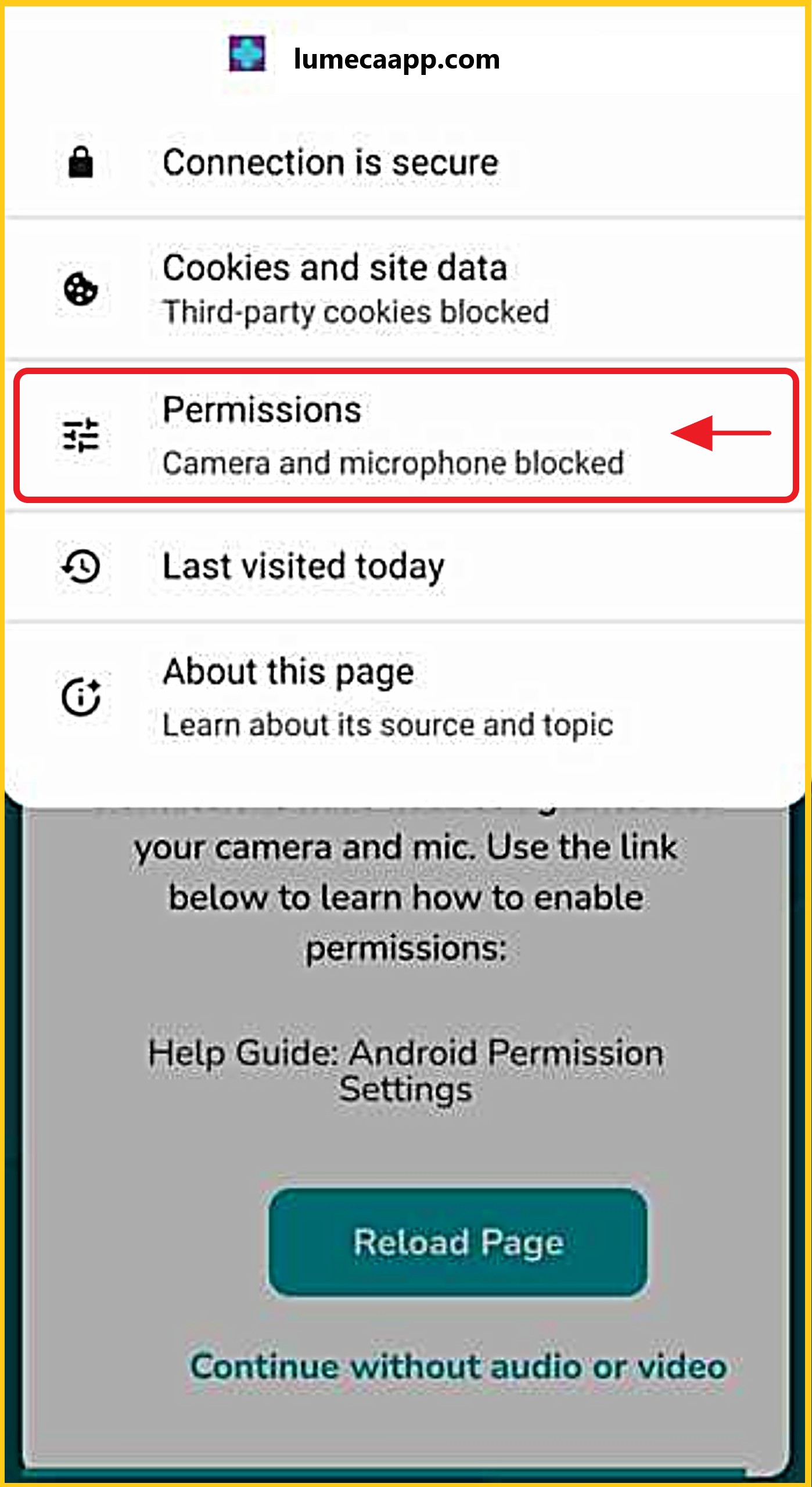Open Permissions for camera and microphone

393,436
